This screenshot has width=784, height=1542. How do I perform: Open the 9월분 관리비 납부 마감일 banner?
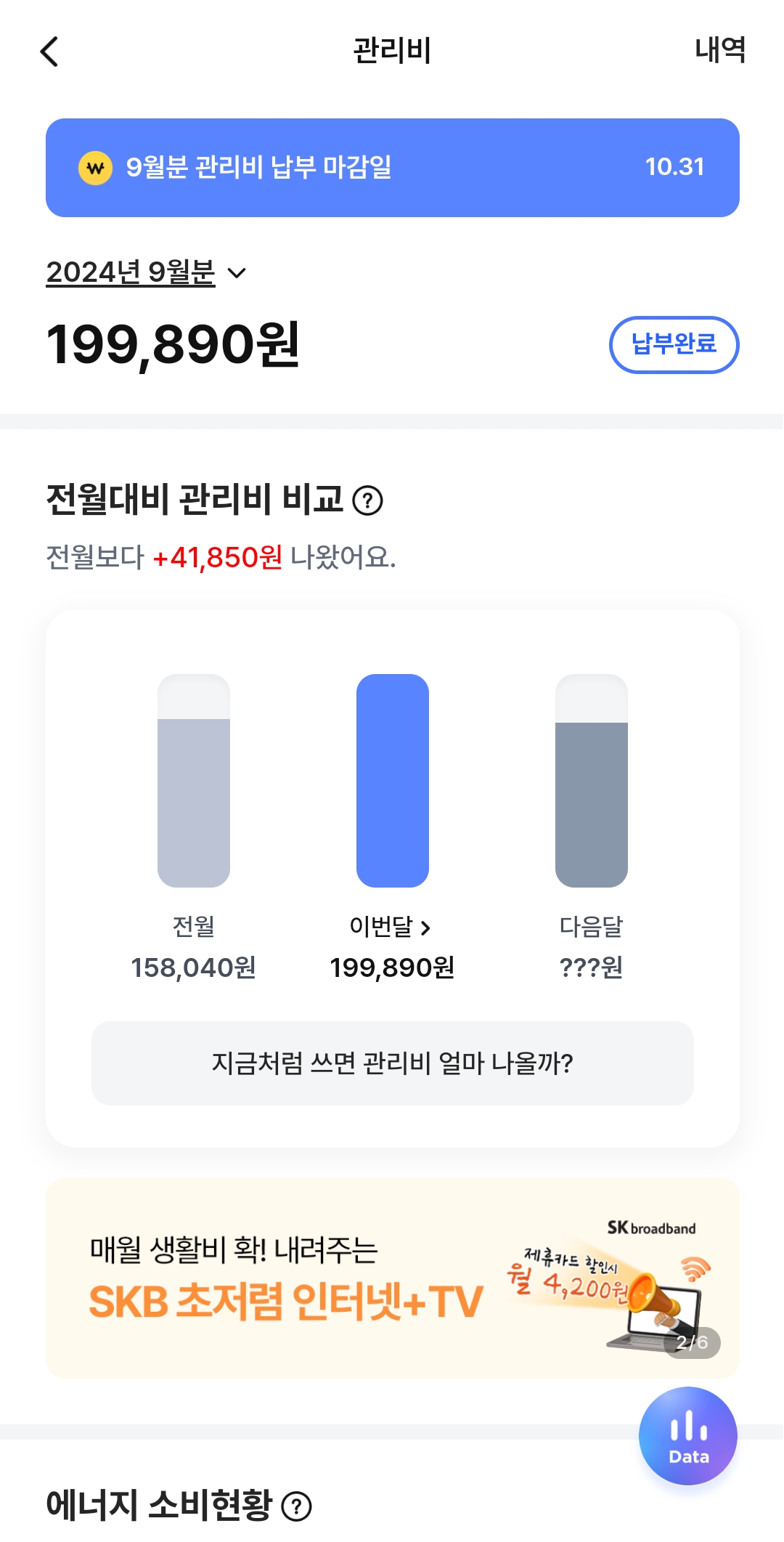coord(393,168)
